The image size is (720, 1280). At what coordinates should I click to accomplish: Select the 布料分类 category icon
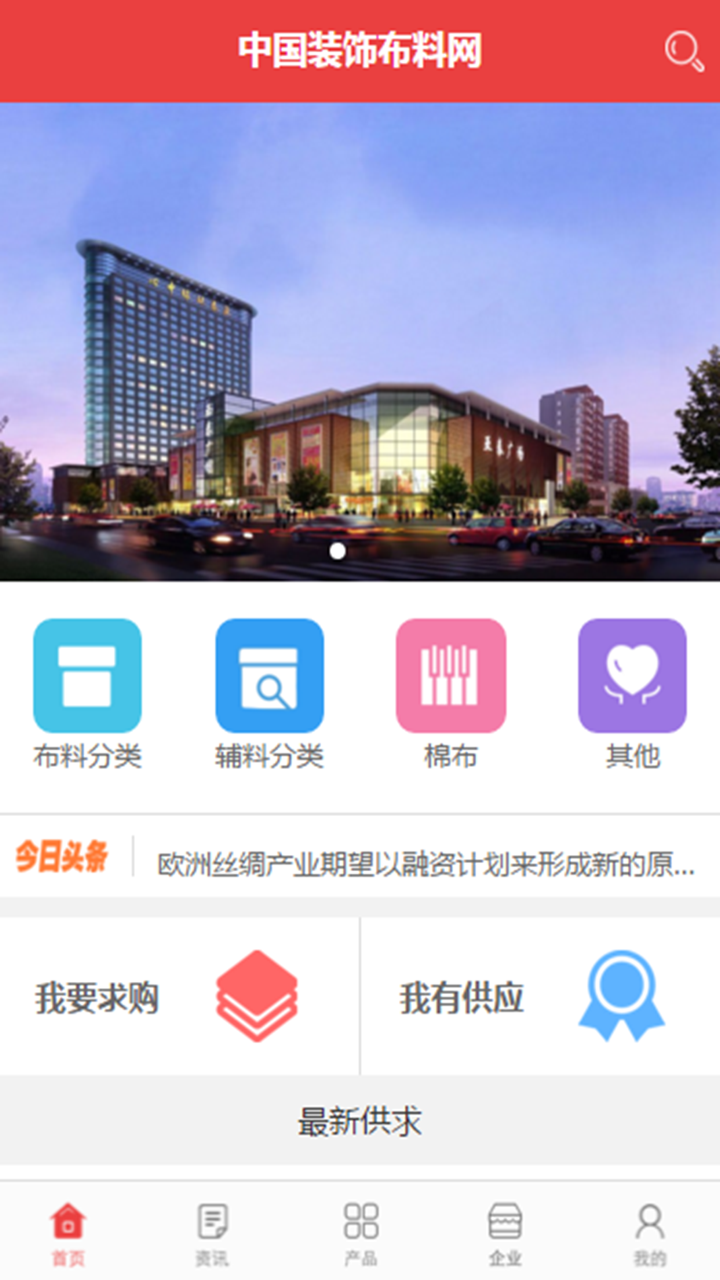(87, 676)
